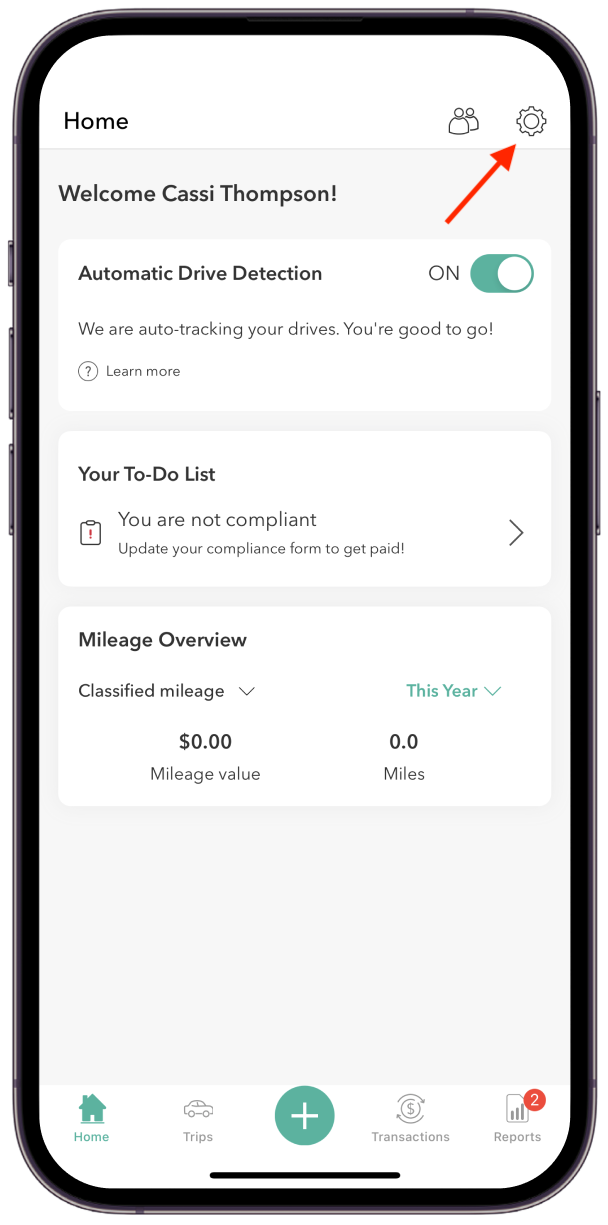Switch to the Transactions tab
This screenshot has width=608, height=1225.
410,1119
